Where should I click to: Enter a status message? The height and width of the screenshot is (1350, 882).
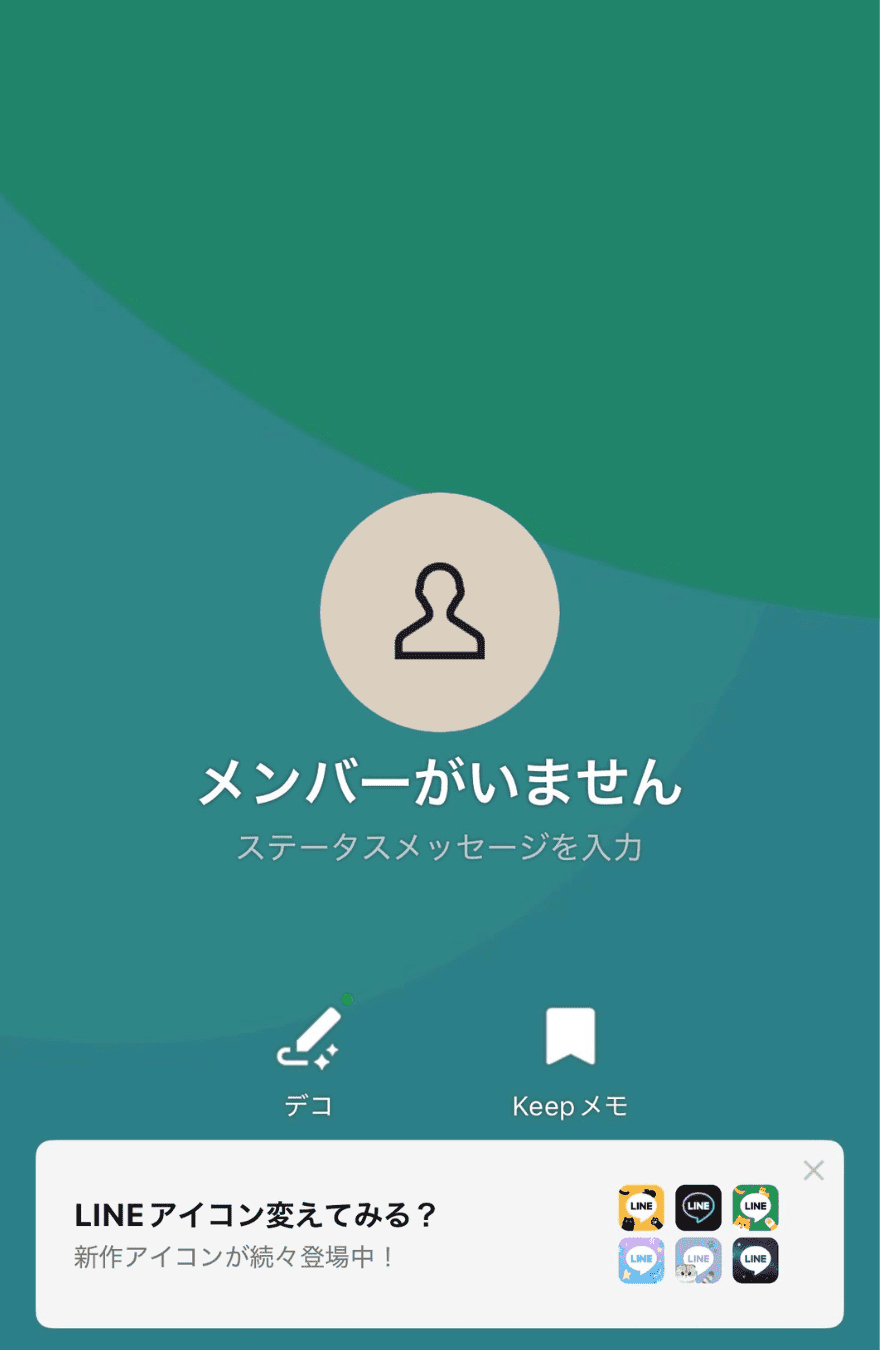click(x=440, y=848)
